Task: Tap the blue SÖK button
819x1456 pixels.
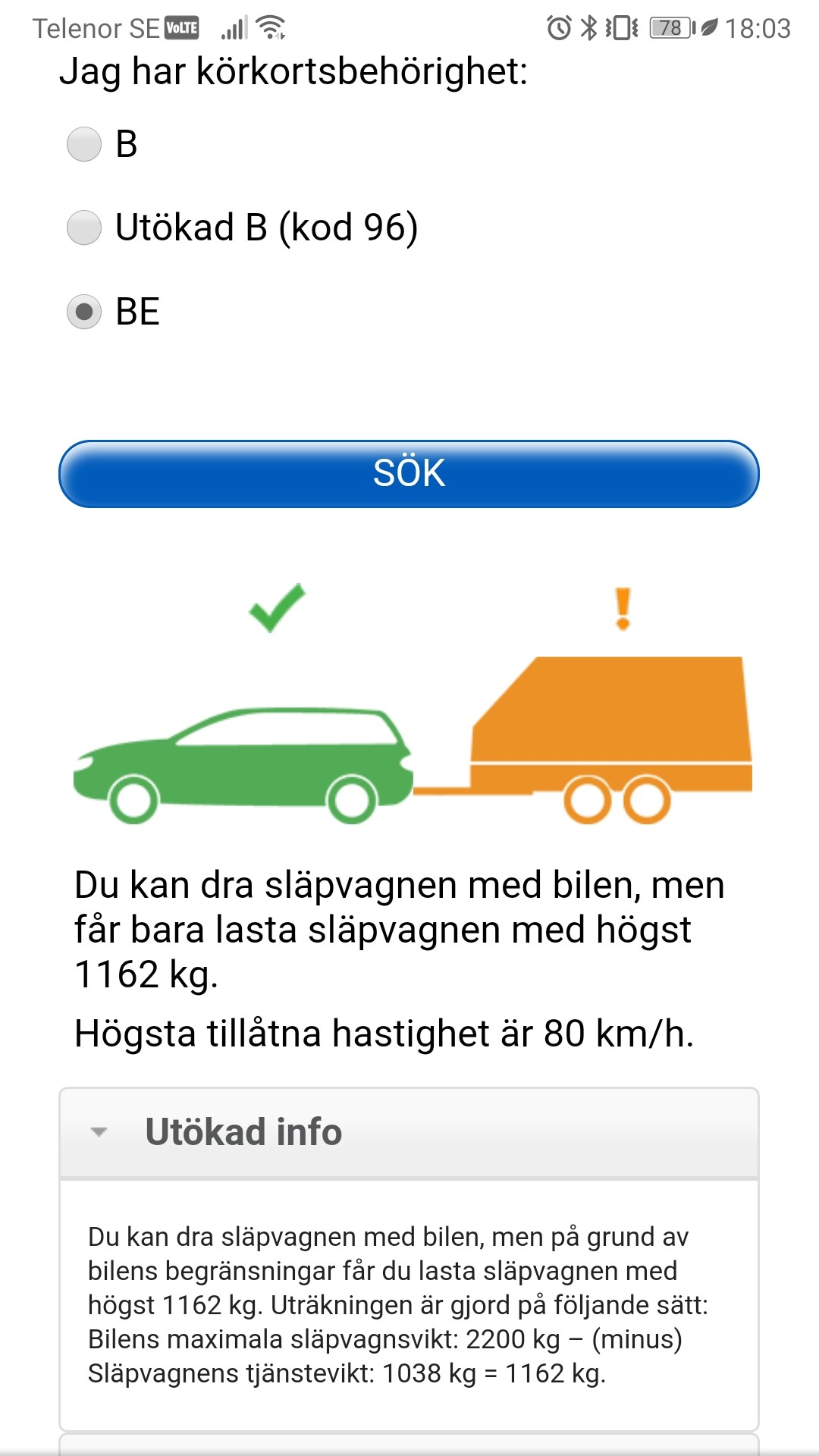Action: [409, 474]
